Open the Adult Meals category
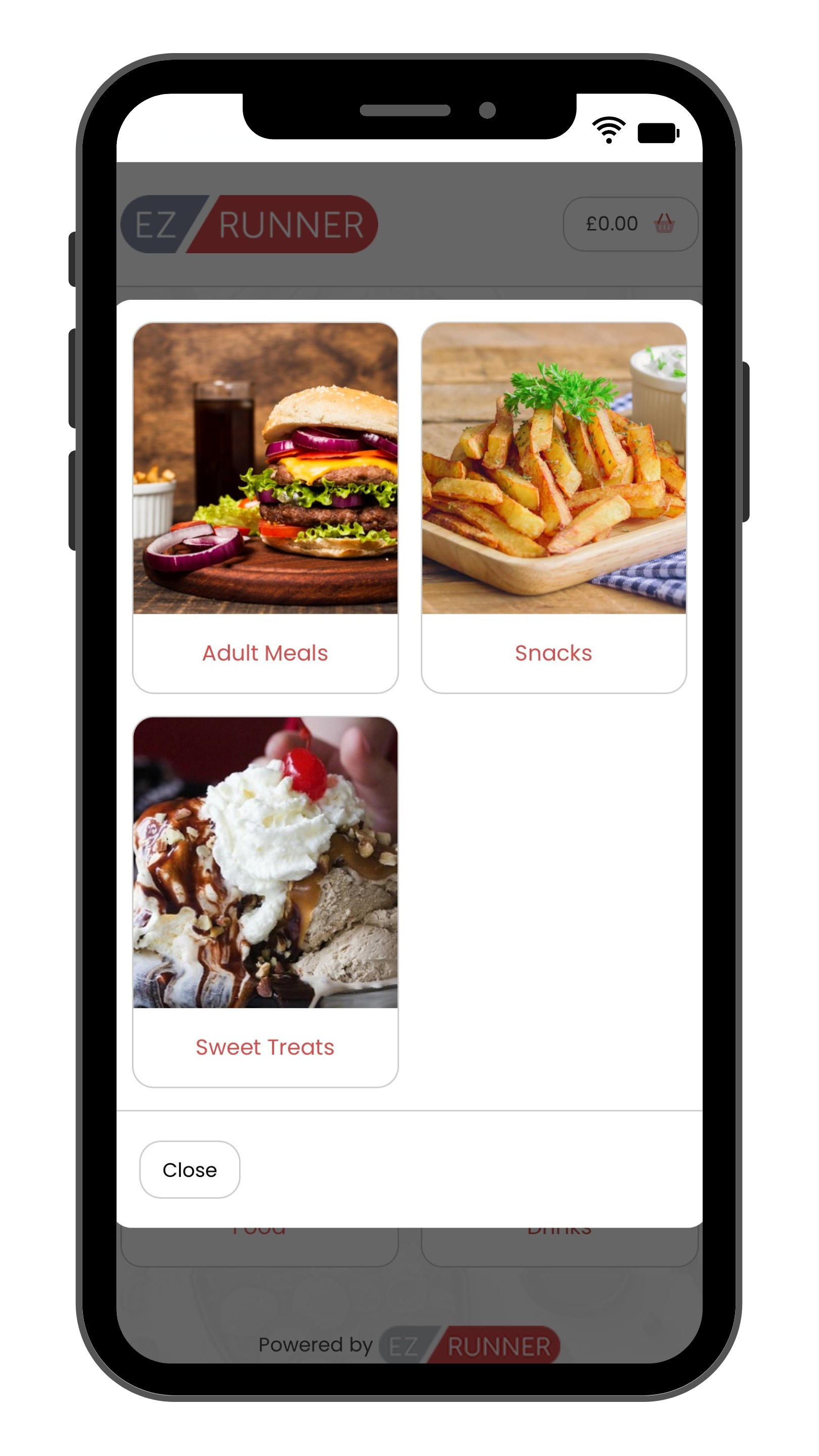The image size is (819, 1456). [265, 507]
